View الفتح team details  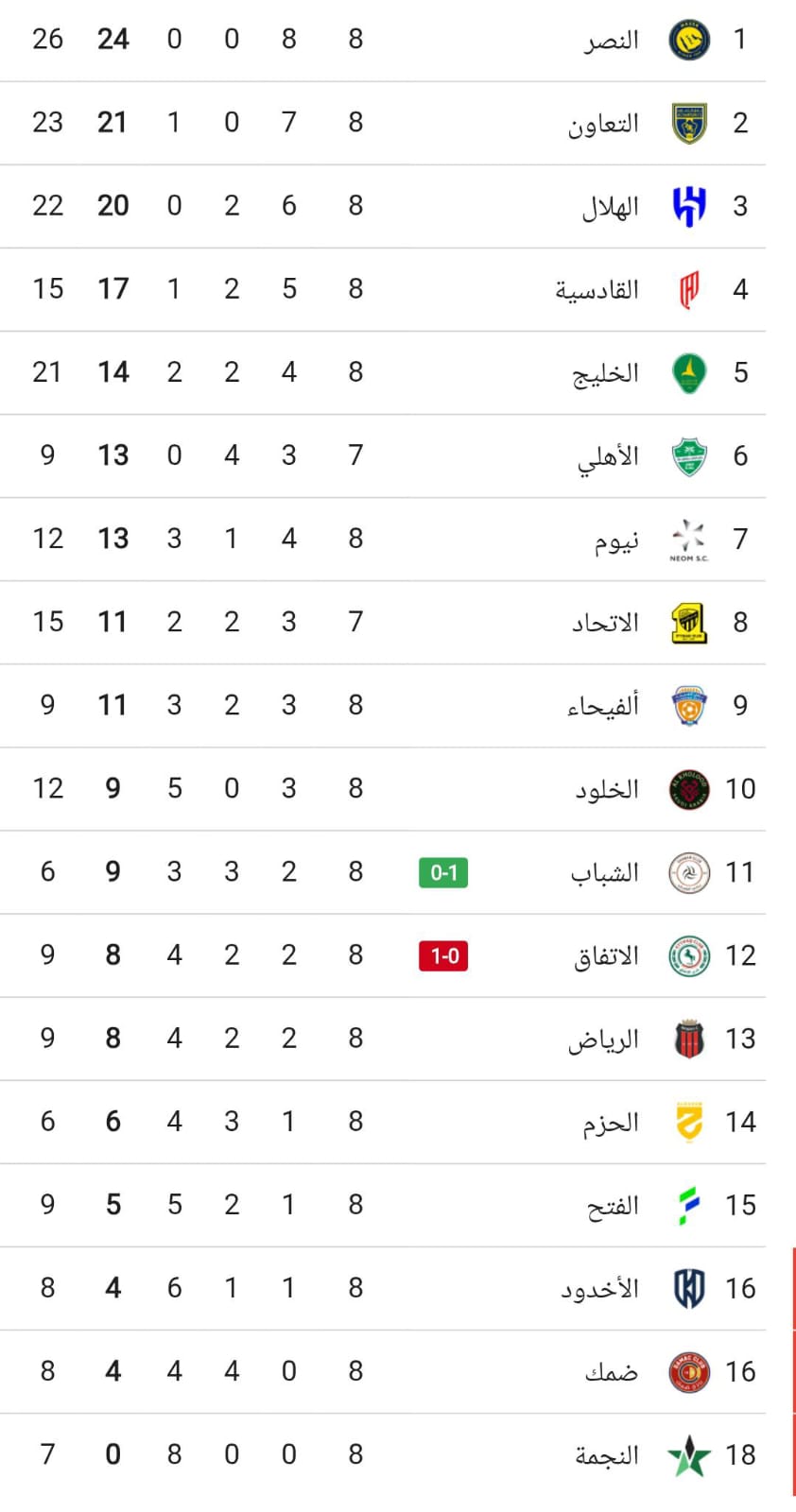[x=613, y=1205]
